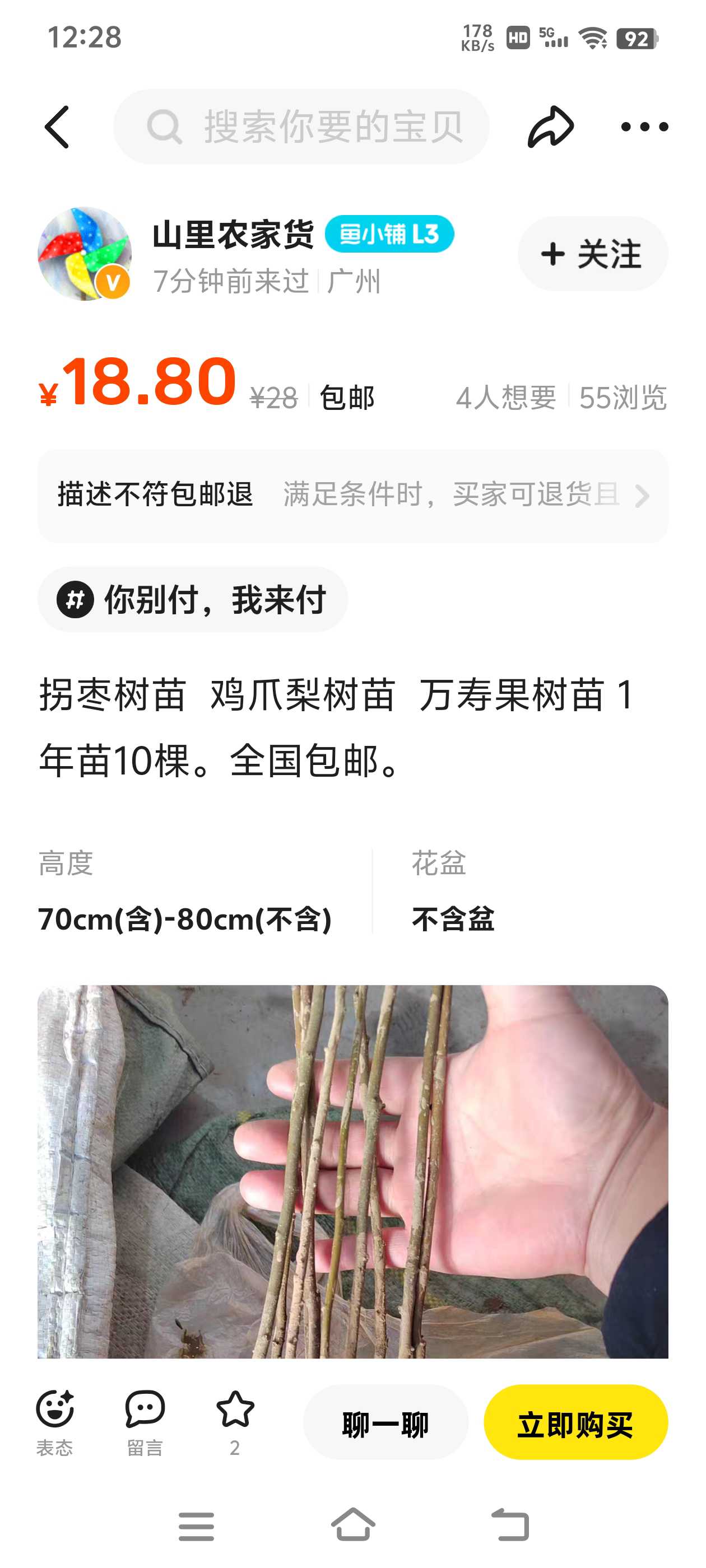706x1568 pixels.
Task: Open seller 山里农家货 profile avatar
Action: 85,253
